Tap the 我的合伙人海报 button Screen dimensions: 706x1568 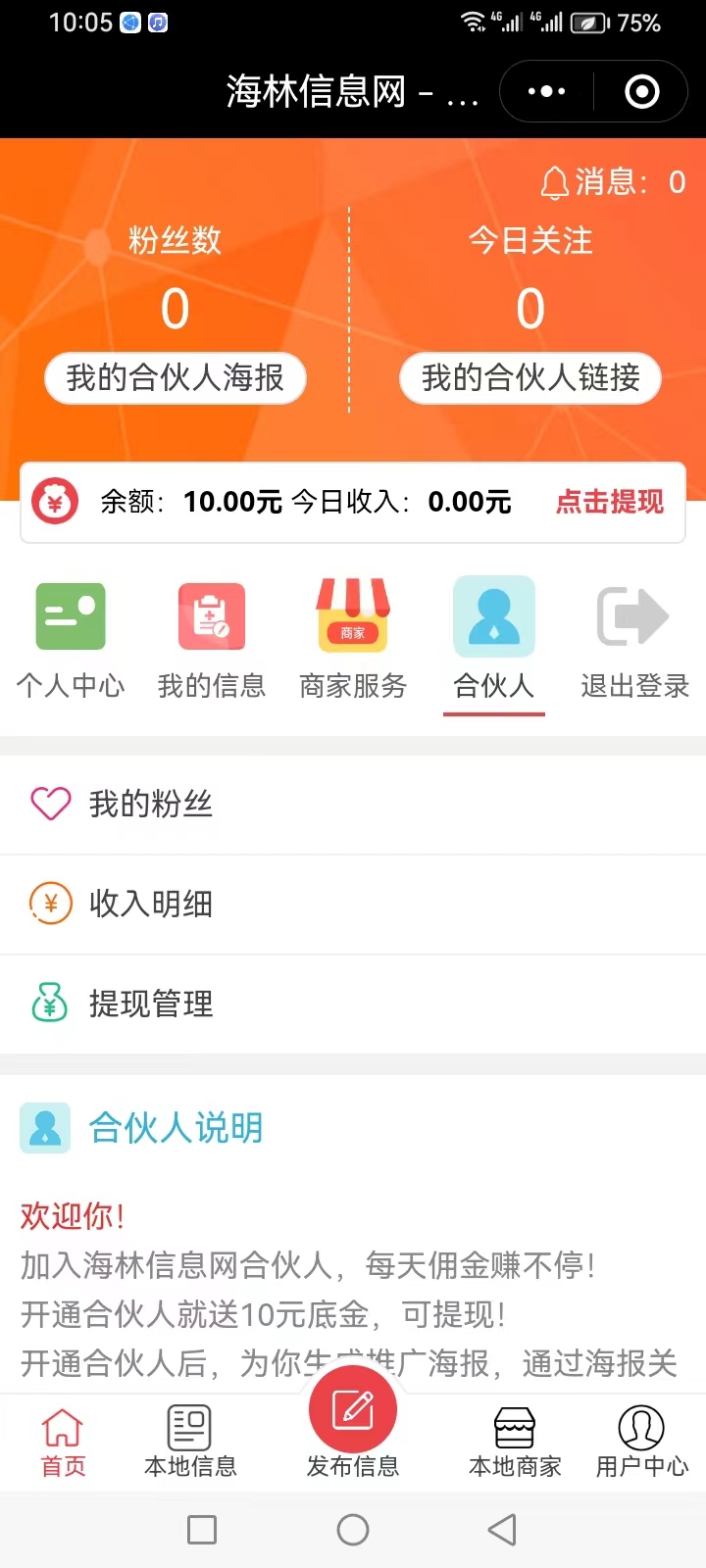[x=176, y=378]
